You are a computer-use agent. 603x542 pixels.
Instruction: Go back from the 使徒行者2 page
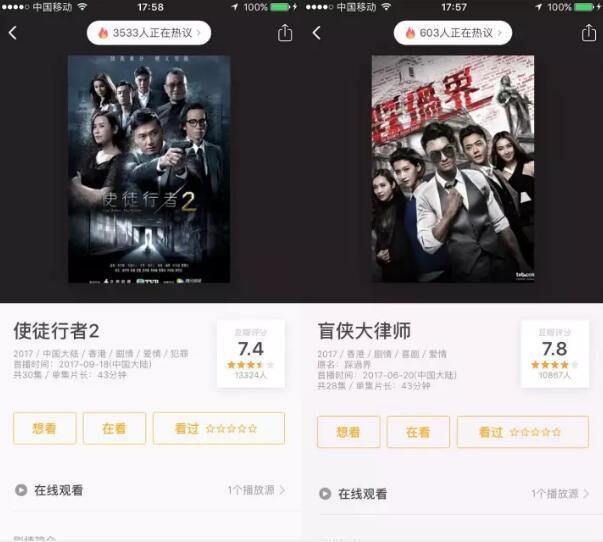click(13, 33)
